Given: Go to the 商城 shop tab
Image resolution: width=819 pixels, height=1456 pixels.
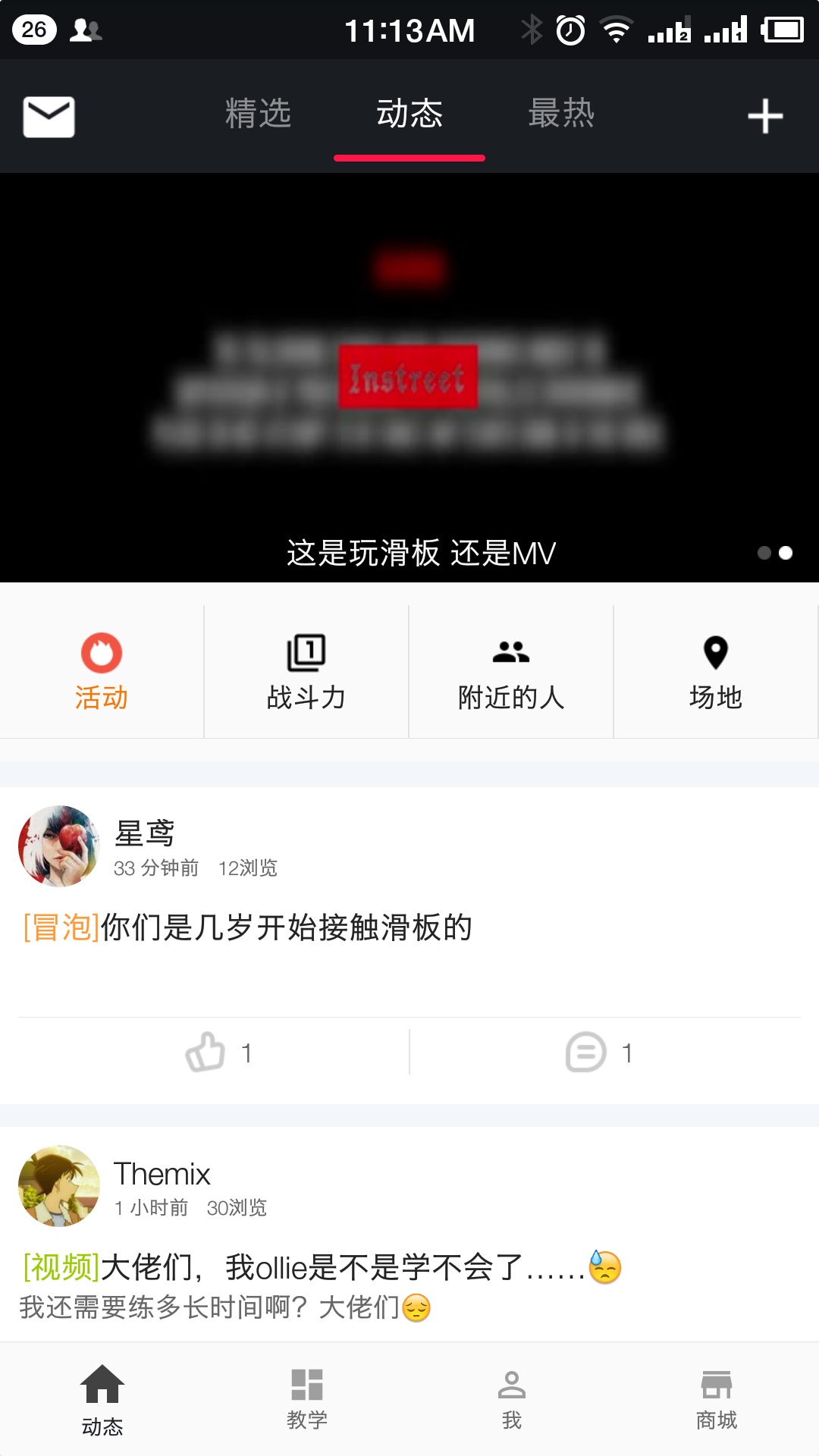Looking at the screenshot, I should click(717, 1398).
